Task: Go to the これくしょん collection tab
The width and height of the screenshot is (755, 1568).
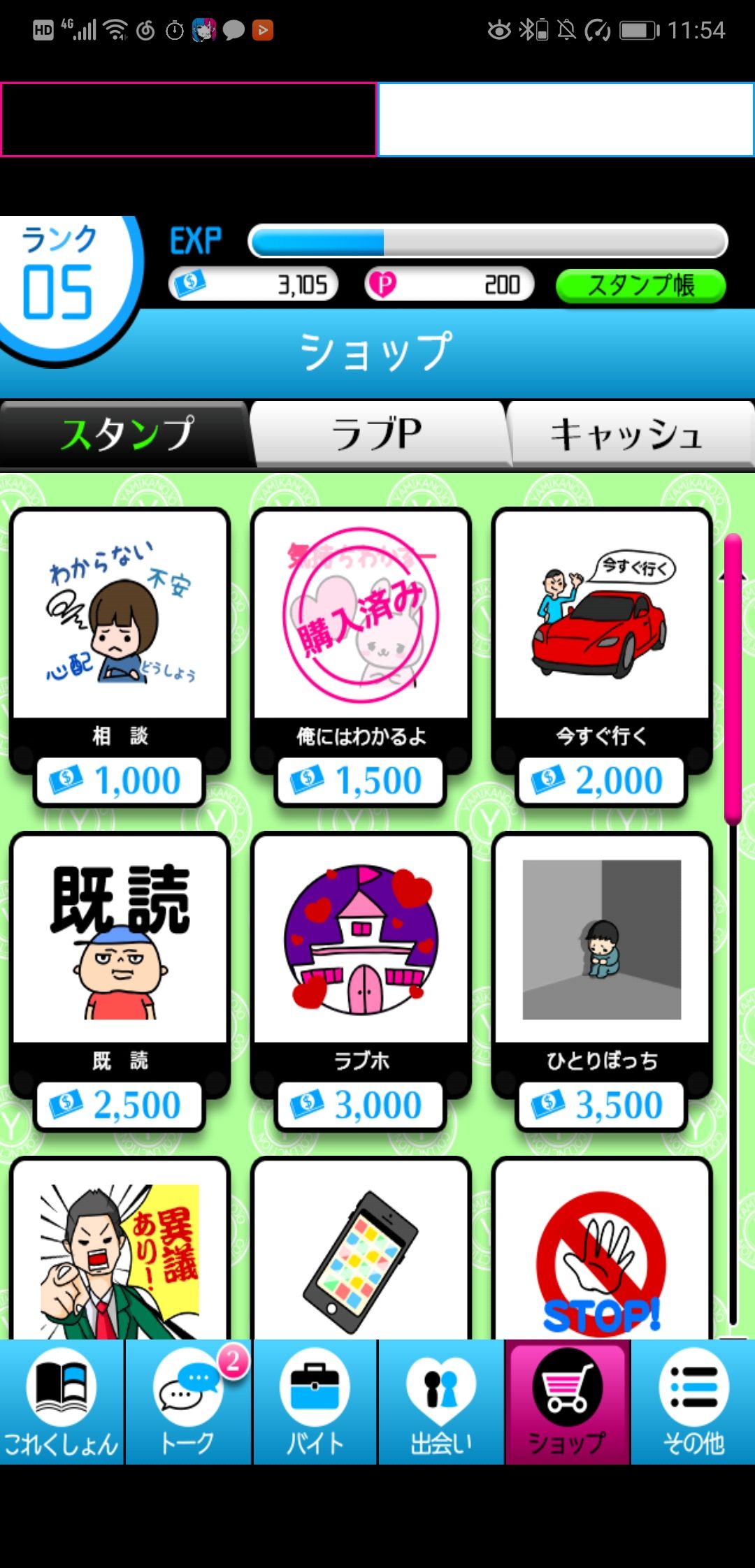Action: pos(62,1402)
